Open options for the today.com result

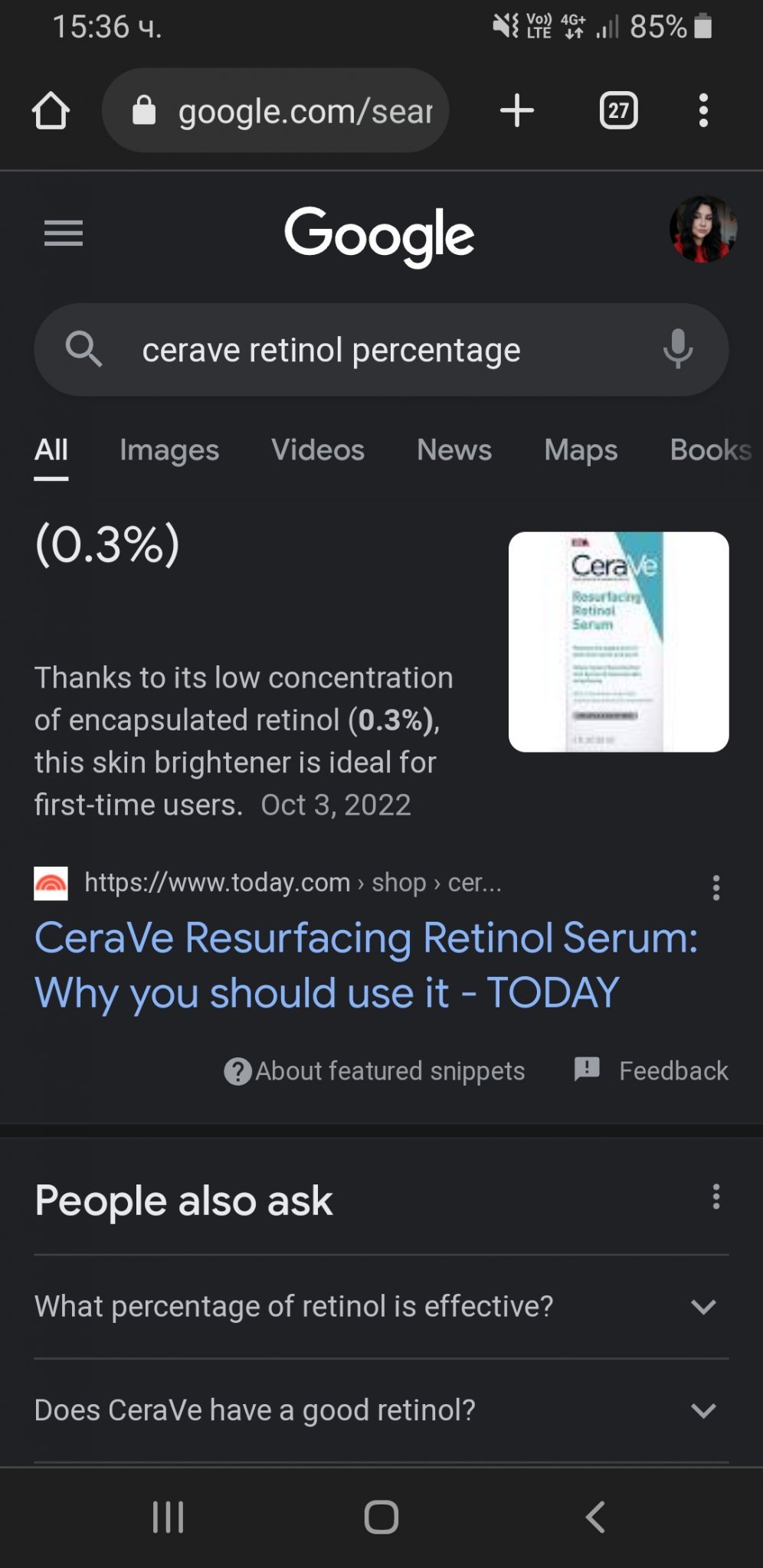[716, 888]
